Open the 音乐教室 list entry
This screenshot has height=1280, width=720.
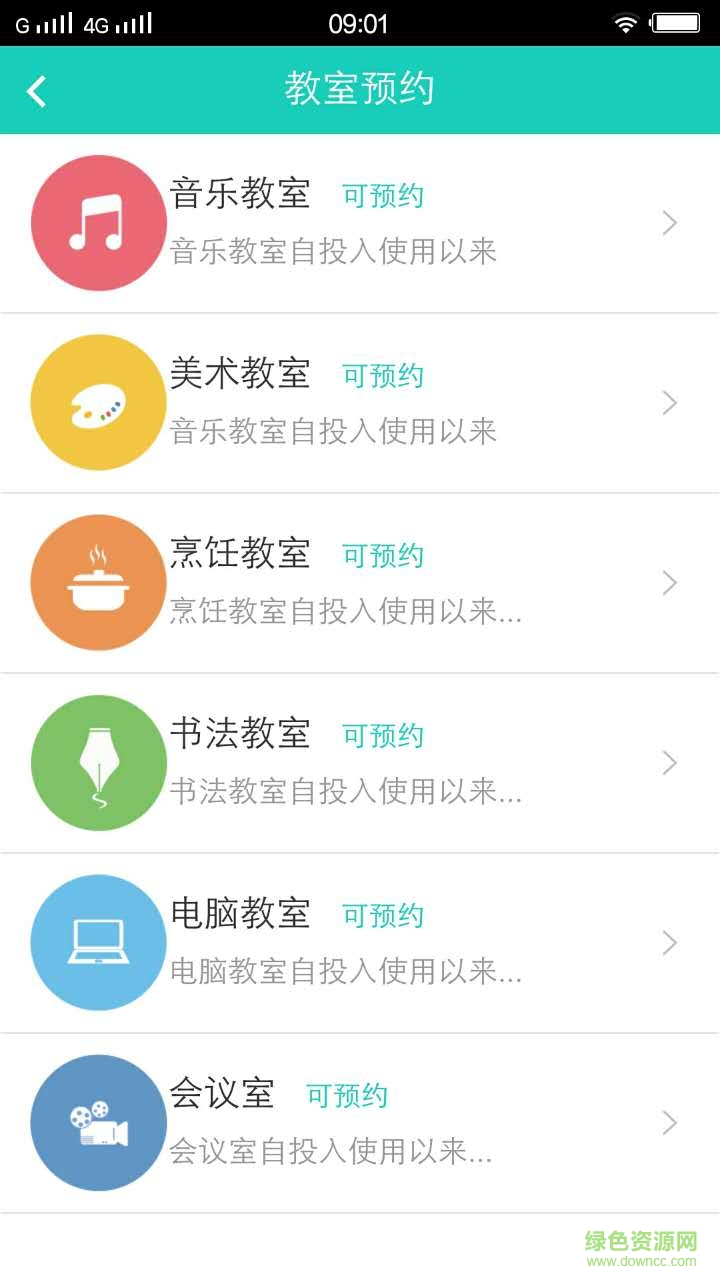(360, 222)
